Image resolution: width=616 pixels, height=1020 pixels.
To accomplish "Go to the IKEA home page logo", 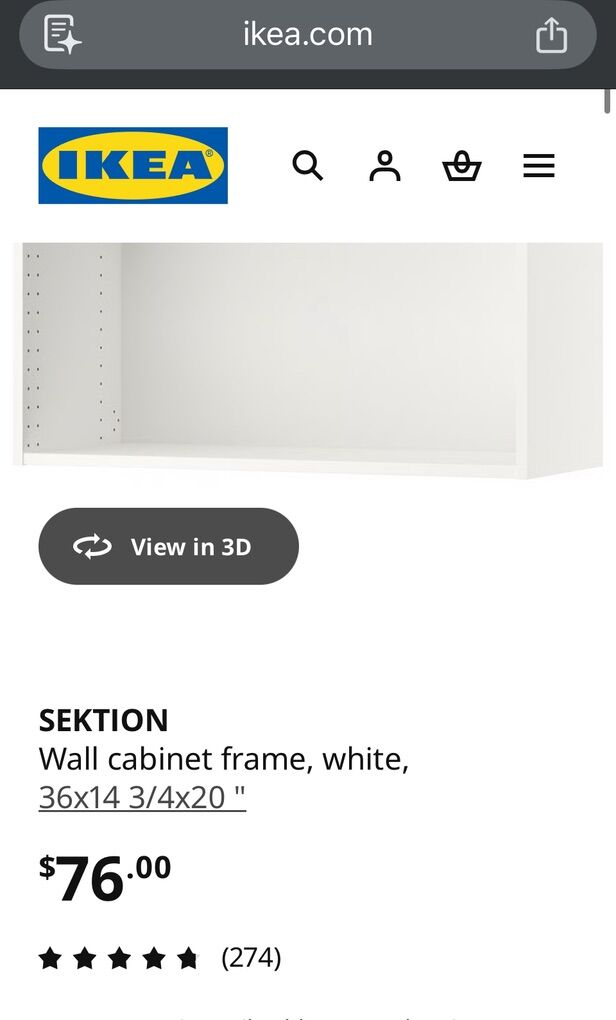I will [x=133, y=166].
